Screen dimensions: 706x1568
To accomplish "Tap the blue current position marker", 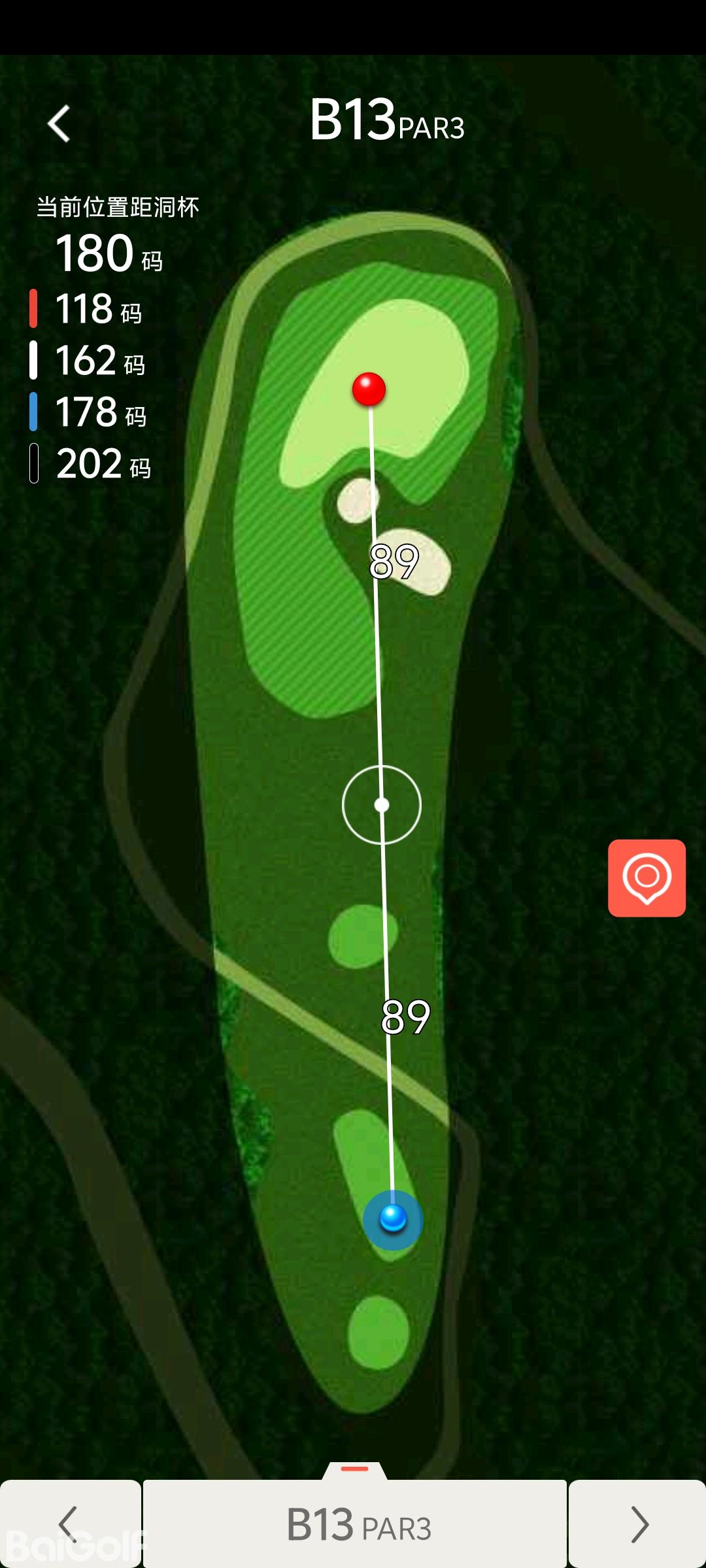I will pos(393,1219).
